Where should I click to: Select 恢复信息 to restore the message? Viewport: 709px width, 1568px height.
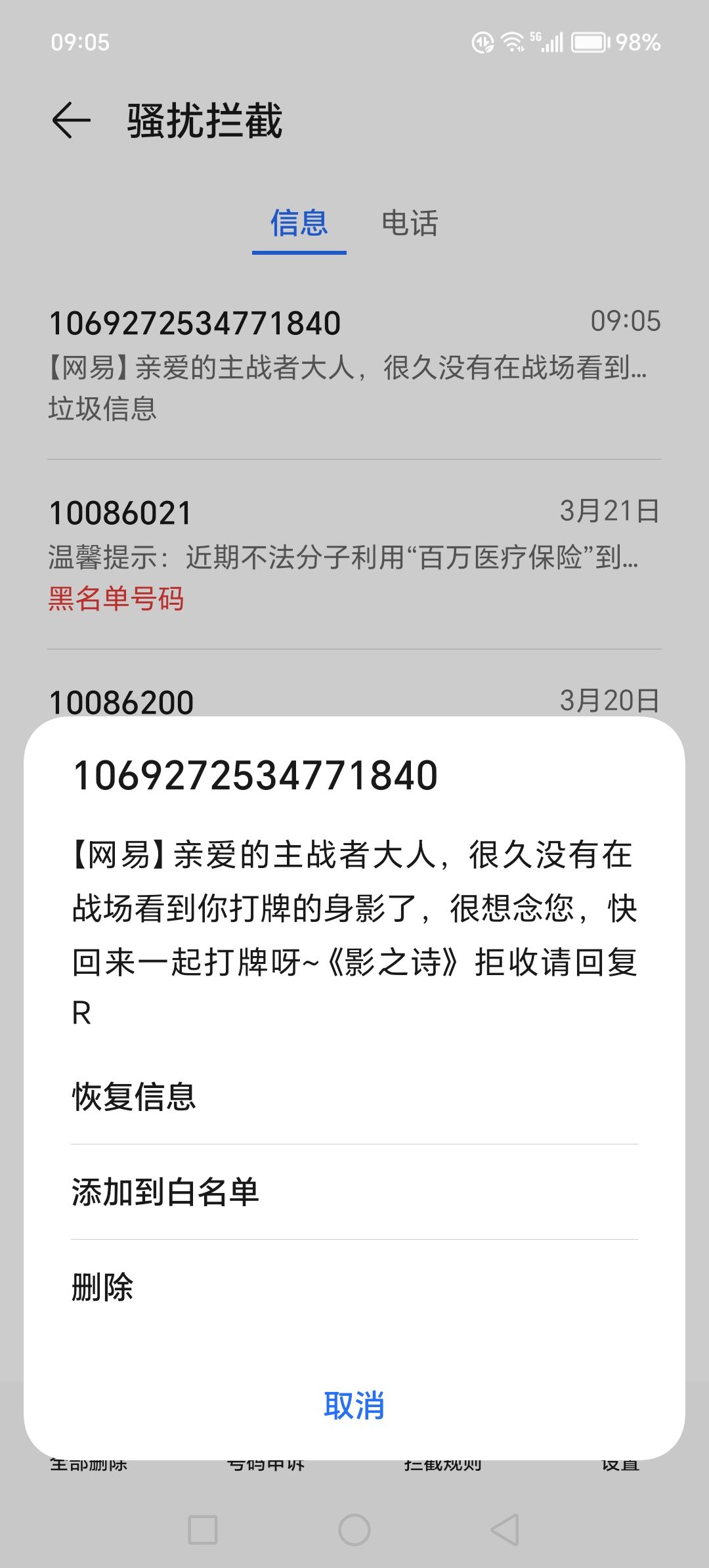click(x=354, y=1097)
